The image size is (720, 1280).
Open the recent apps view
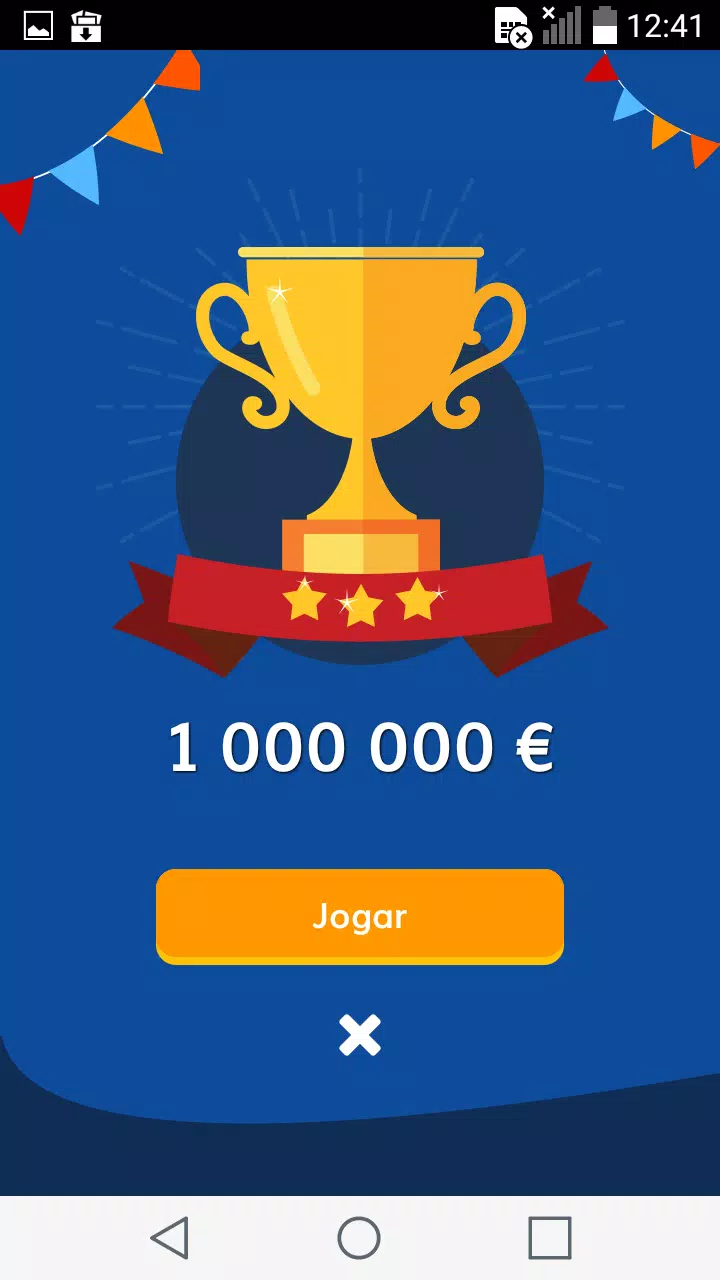[549, 1238]
